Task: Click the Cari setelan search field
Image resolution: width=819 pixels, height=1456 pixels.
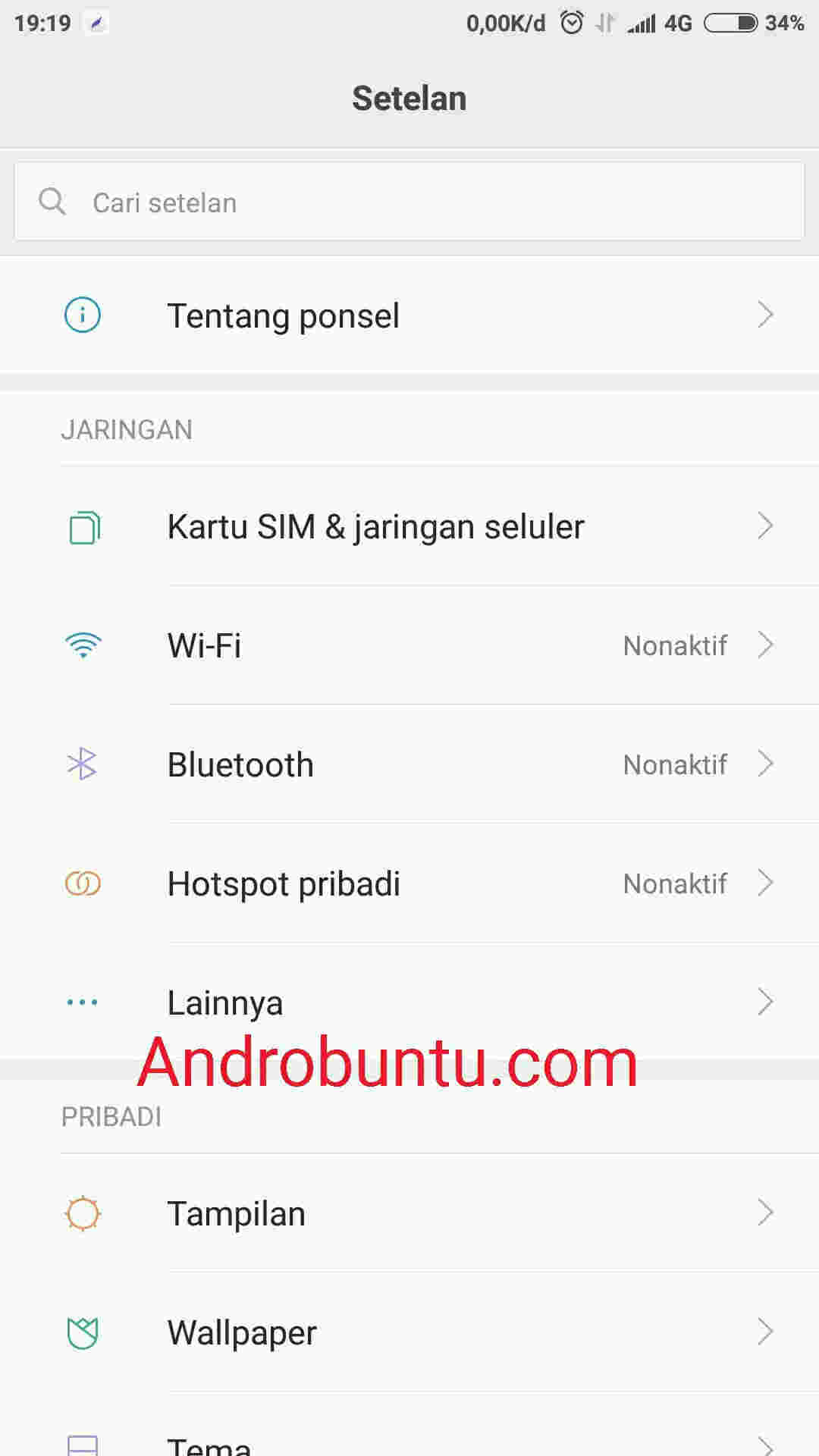Action: (409, 202)
